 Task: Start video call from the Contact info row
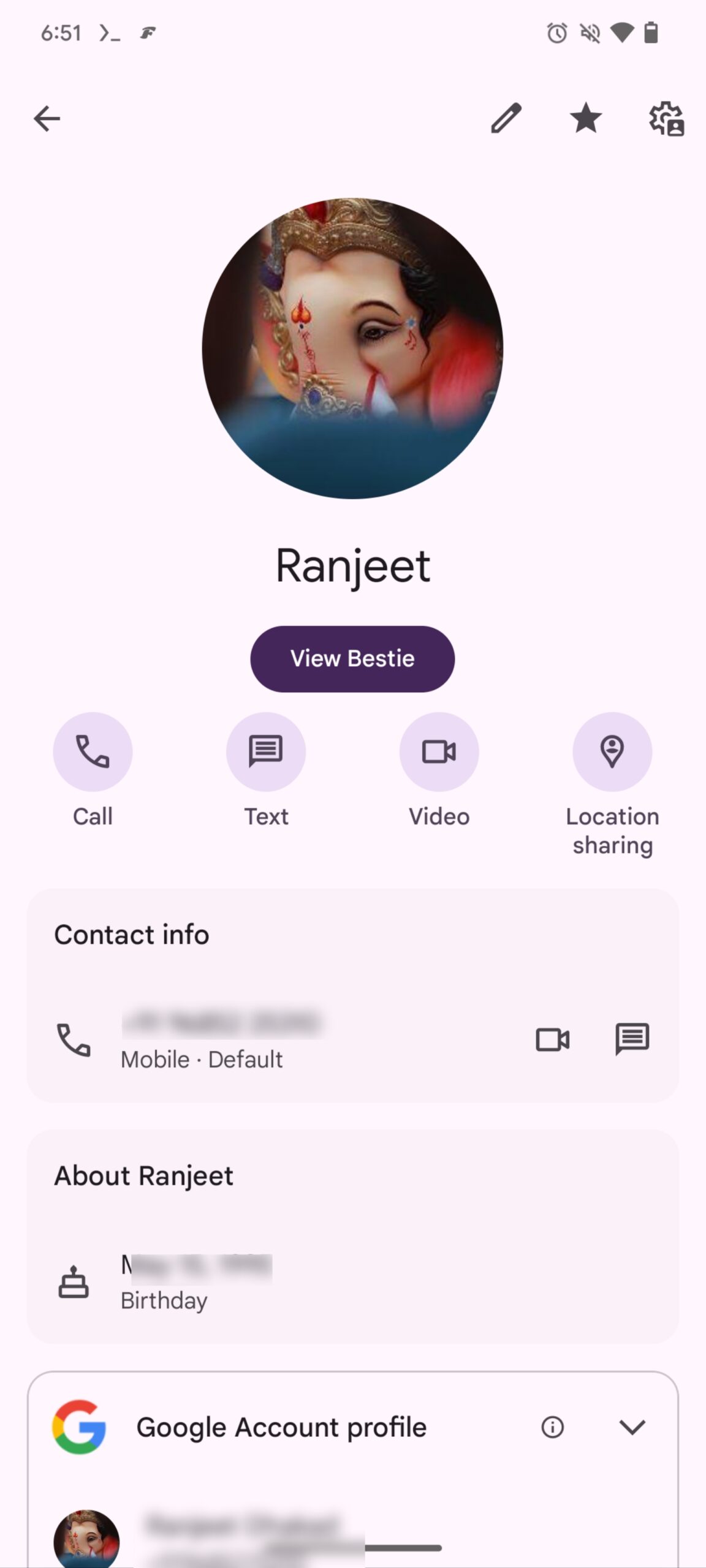pyautogui.click(x=553, y=1039)
